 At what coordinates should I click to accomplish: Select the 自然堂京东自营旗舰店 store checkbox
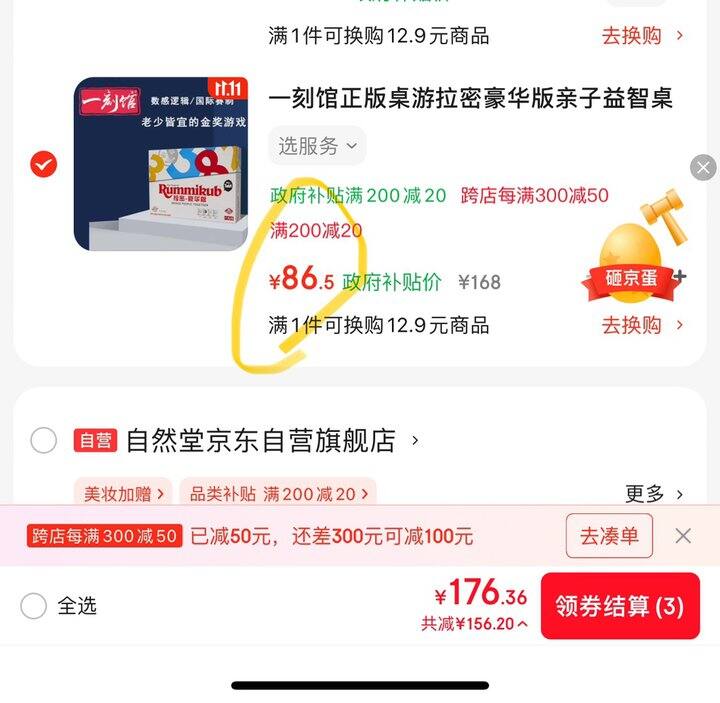43,440
